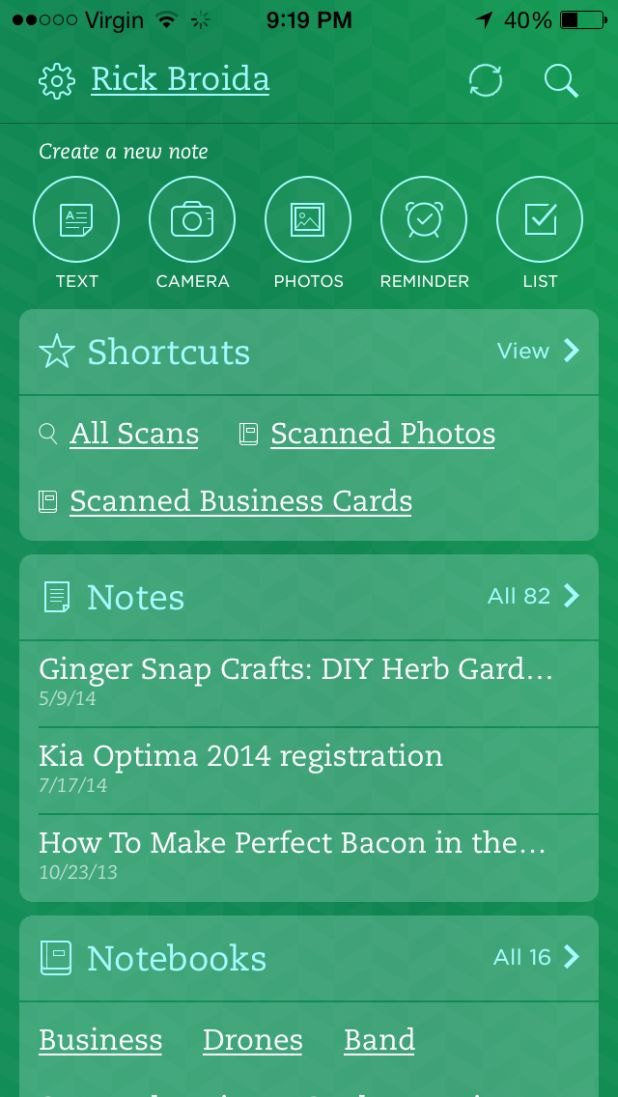Create a camera note
Viewport: 618px width, 1097px height.
192,219
